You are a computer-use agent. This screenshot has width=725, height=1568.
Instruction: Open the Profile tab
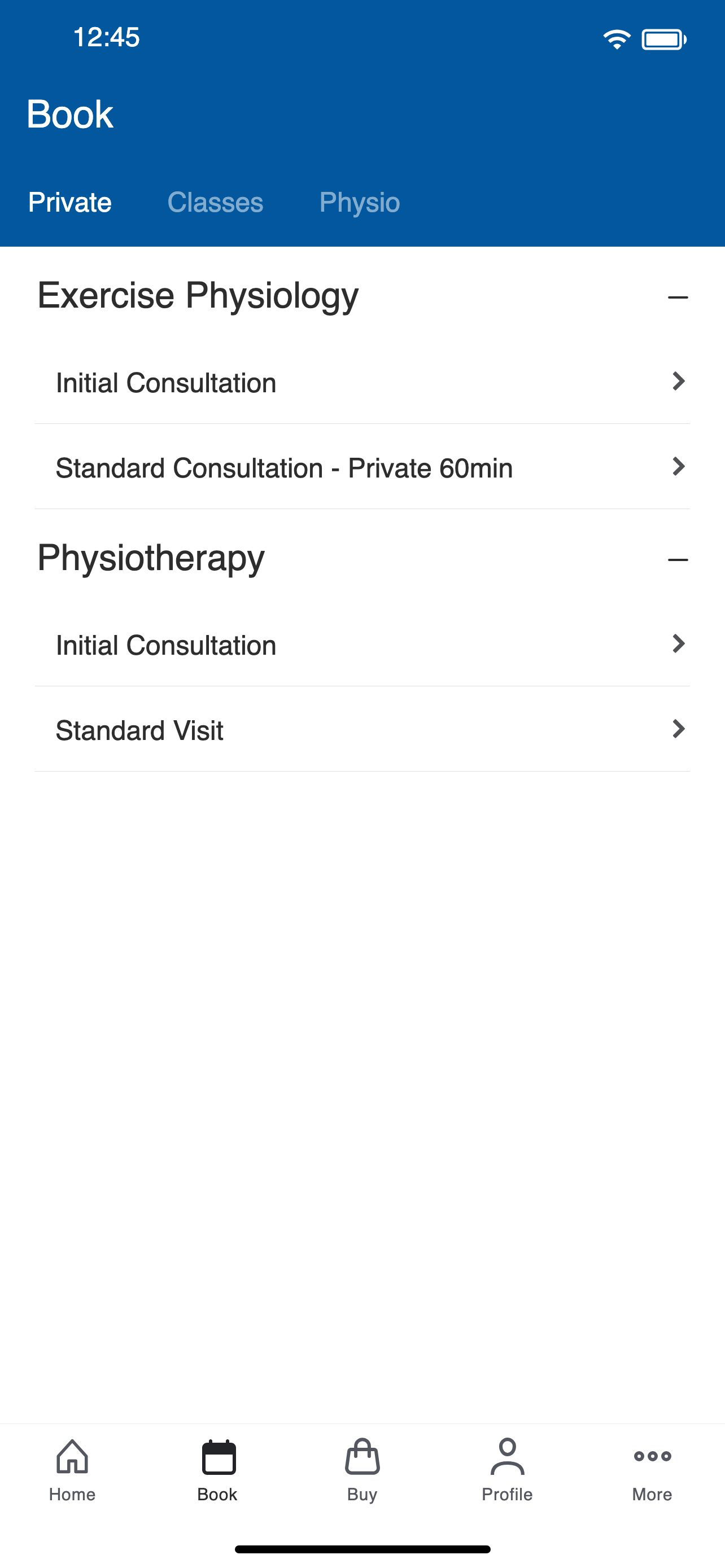tap(507, 1470)
